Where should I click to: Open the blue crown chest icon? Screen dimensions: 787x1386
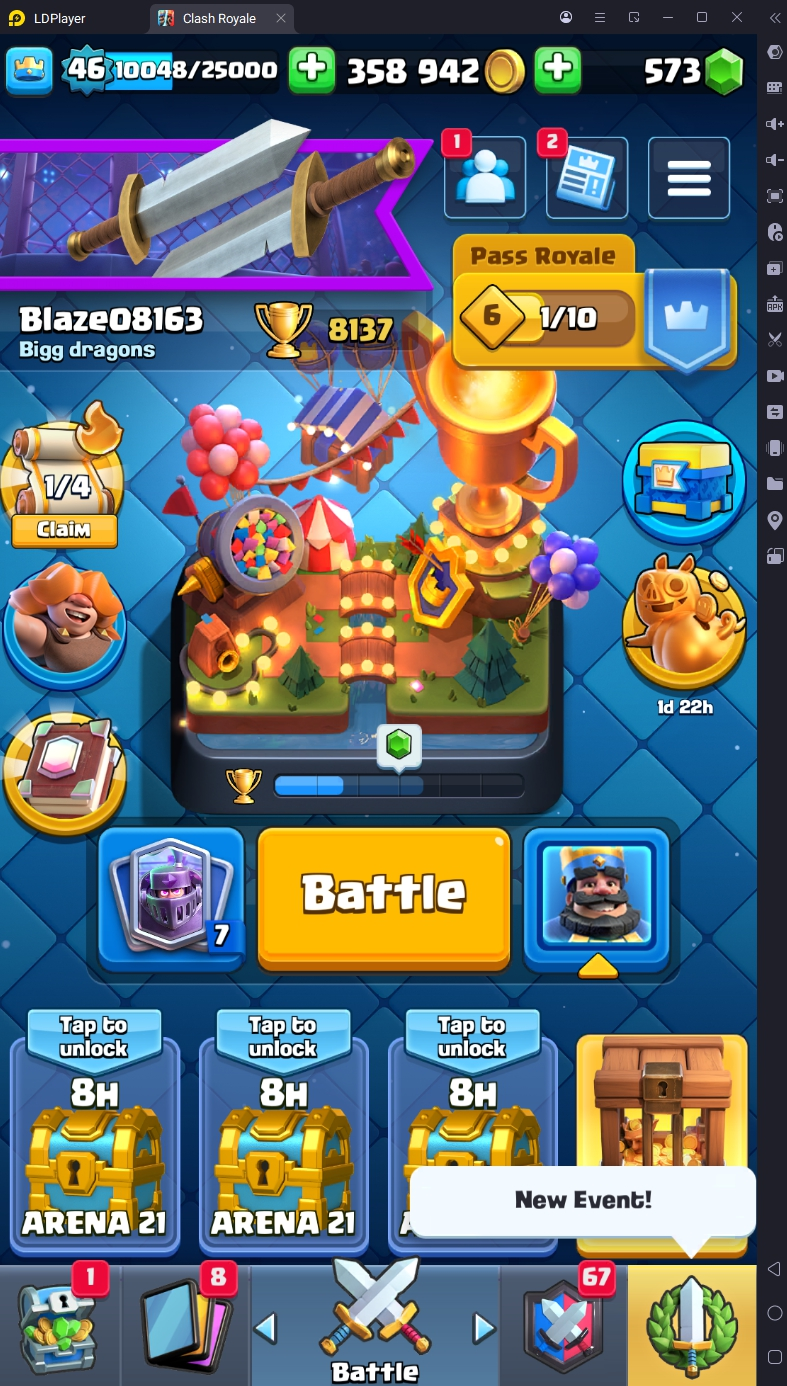click(x=684, y=482)
